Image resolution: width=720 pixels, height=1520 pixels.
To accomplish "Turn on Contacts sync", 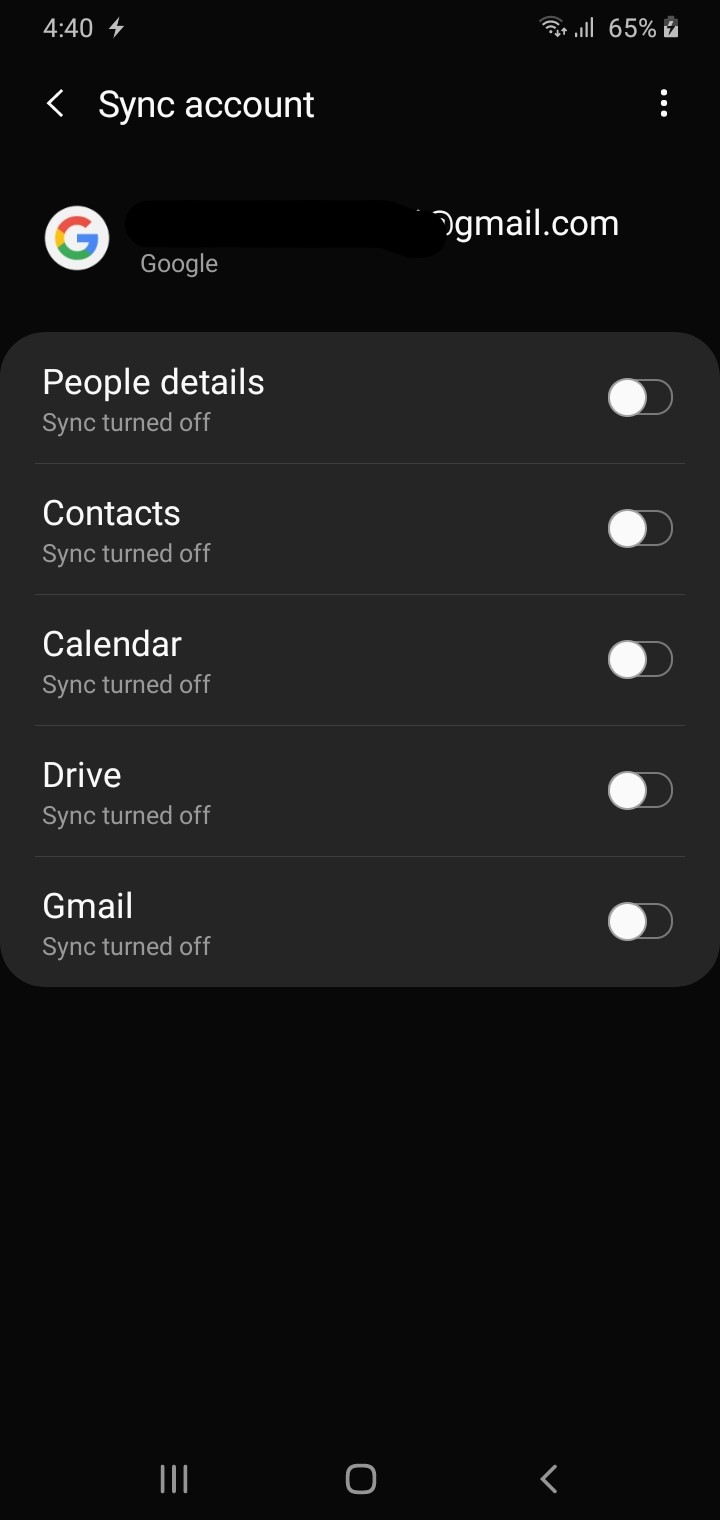I will pyautogui.click(x=640, y=529).
